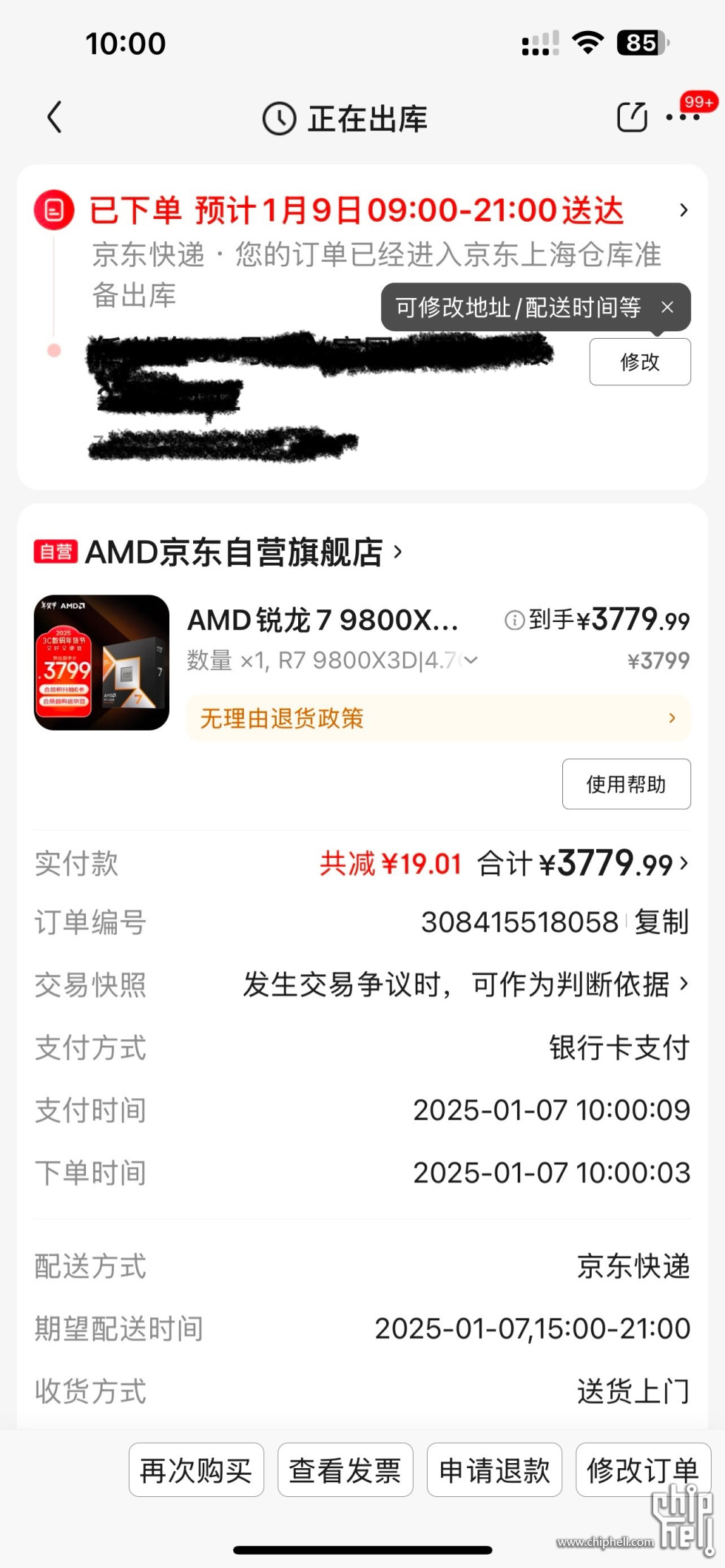The image size is (725, 1568).
Task: Show the 到手 price info icon
Action: (514, 621)
